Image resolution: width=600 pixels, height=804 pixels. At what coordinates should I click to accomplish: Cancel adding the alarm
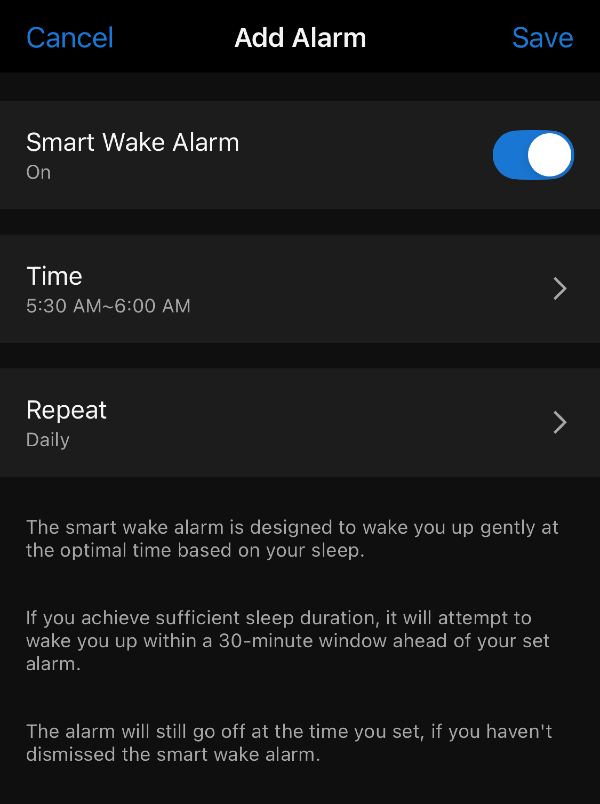(x=69, y=38)
